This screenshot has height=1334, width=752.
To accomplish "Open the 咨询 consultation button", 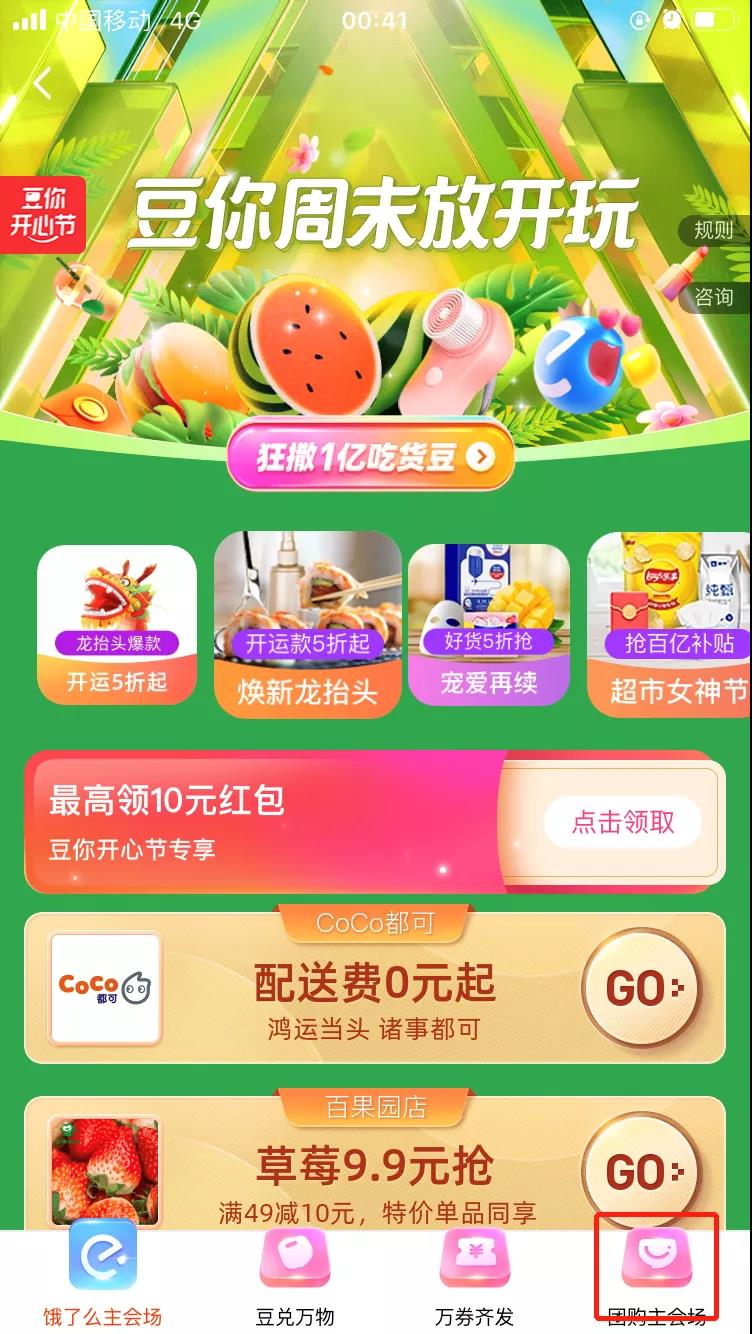I will (714, 297).
